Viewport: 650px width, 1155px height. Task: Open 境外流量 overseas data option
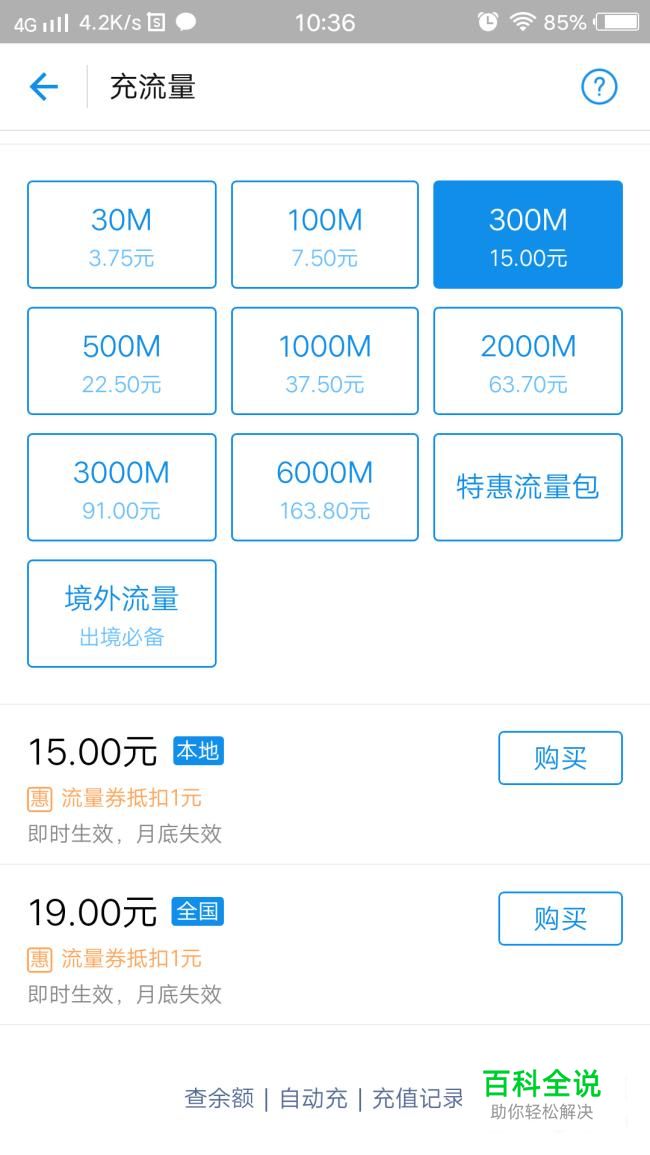click(121, 613)
